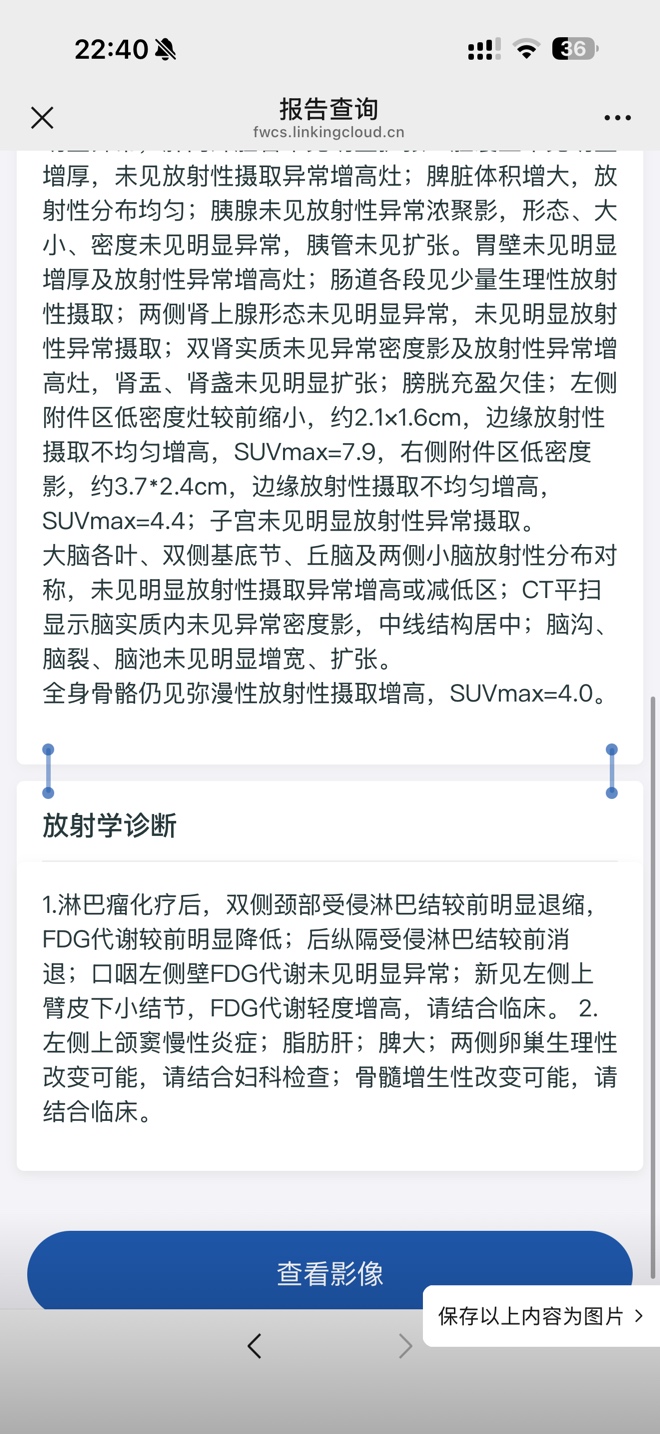660x1434 pixels.
Task: Open the three-dot overflow menu
Action: (617, 118)
